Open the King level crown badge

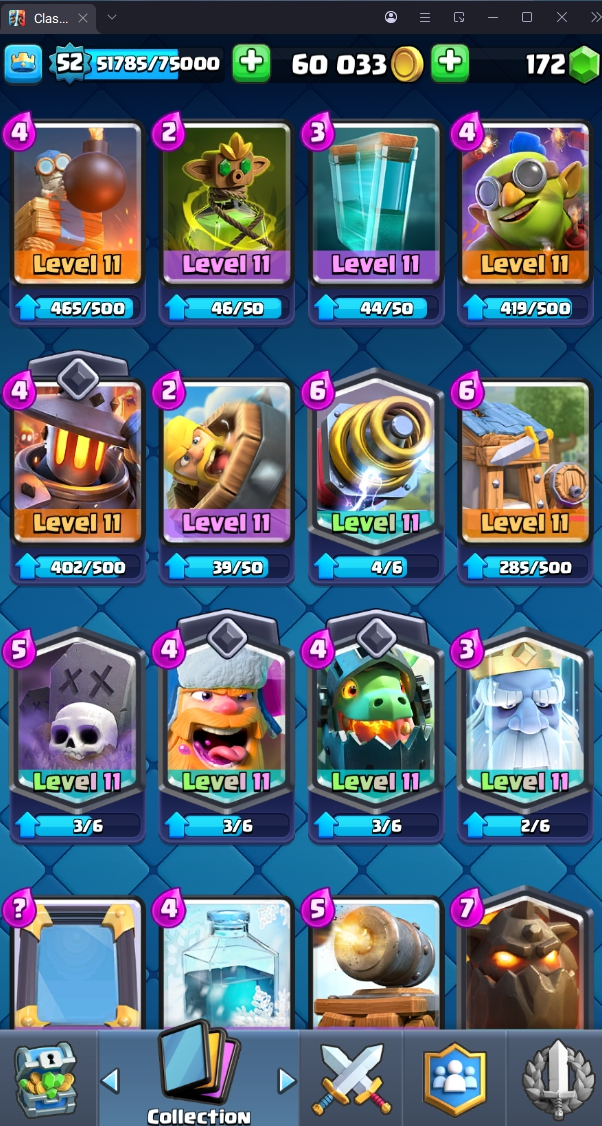click(23, 64)
